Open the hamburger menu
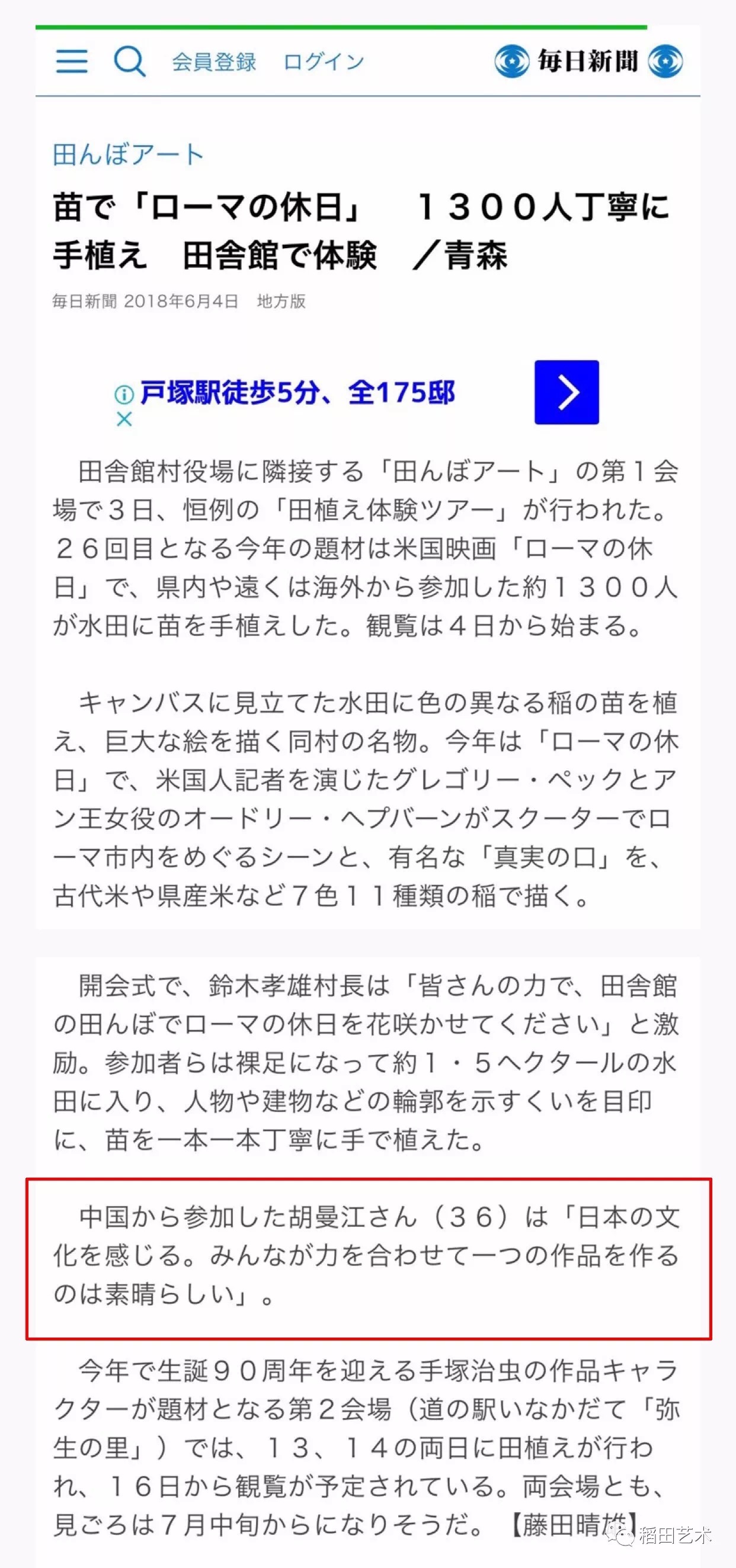 click(x=72, y=62)
